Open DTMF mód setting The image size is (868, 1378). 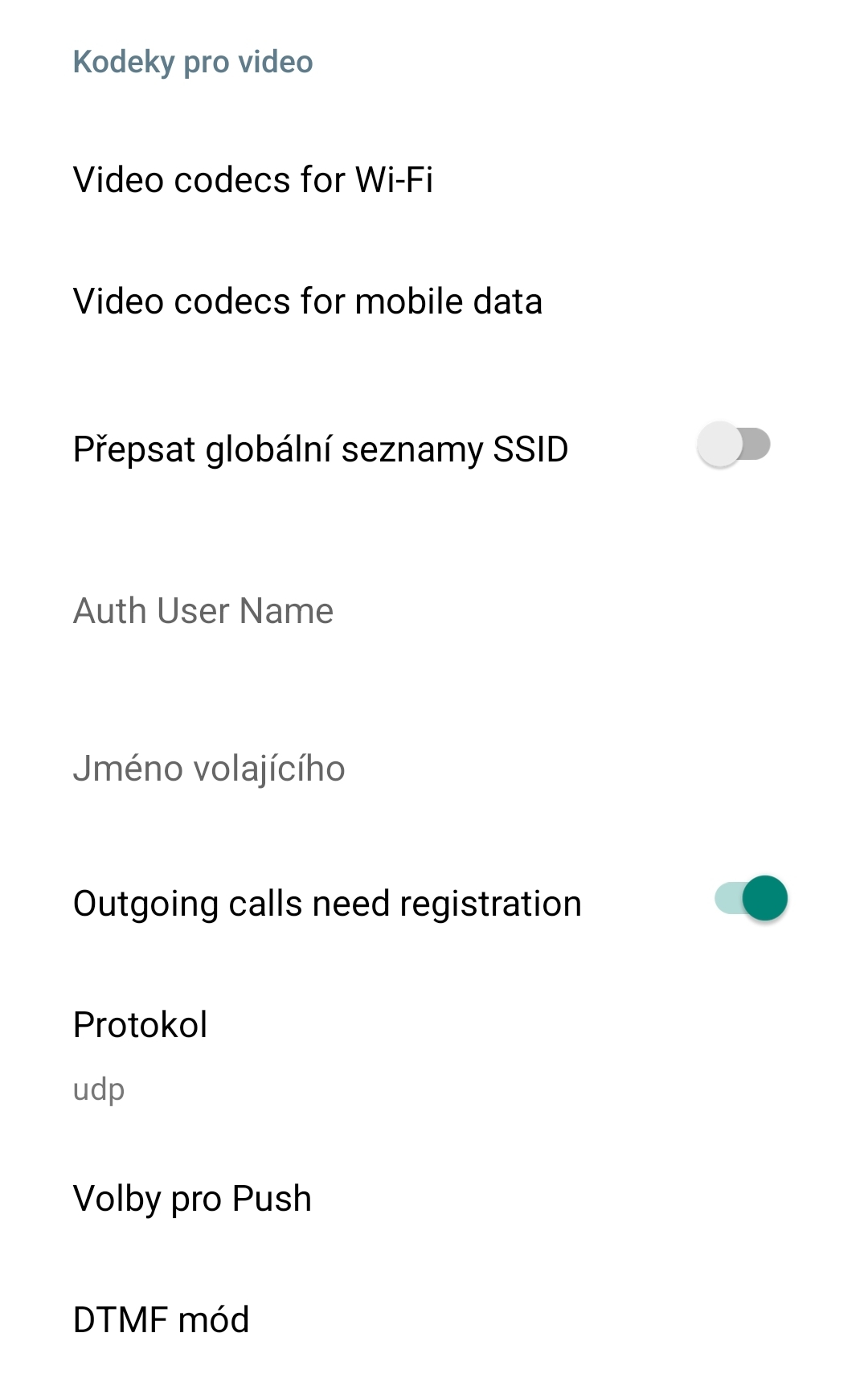161,1320
